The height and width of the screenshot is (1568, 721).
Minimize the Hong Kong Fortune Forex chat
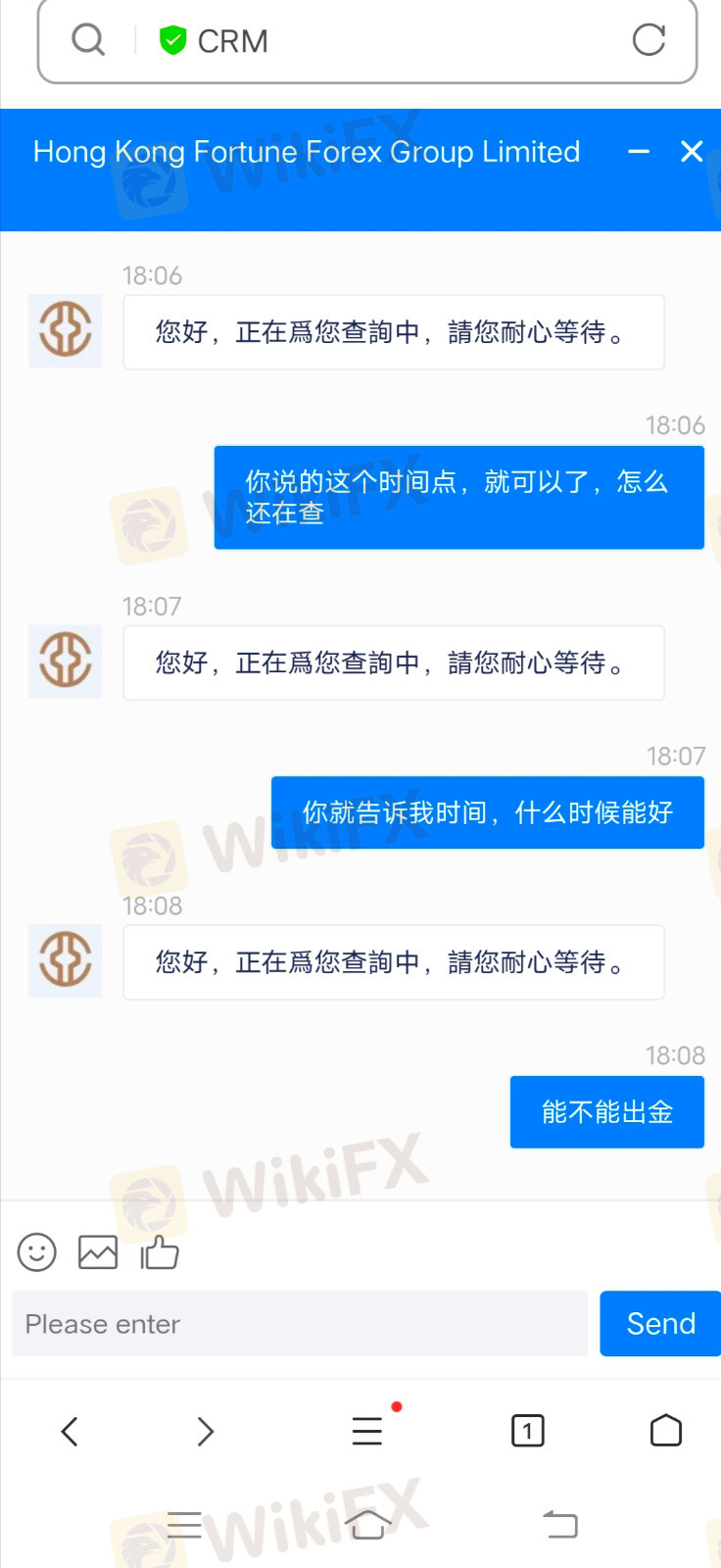pyautogui.click(x=639, y=152)
